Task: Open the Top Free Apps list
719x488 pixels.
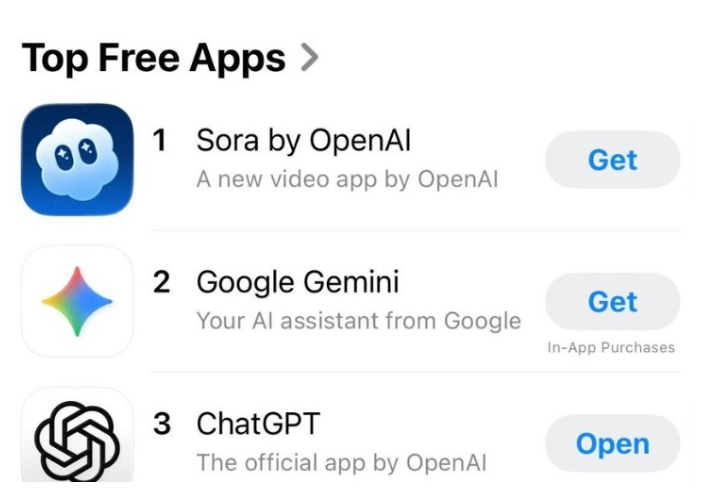Action: [x=170, y=59]
